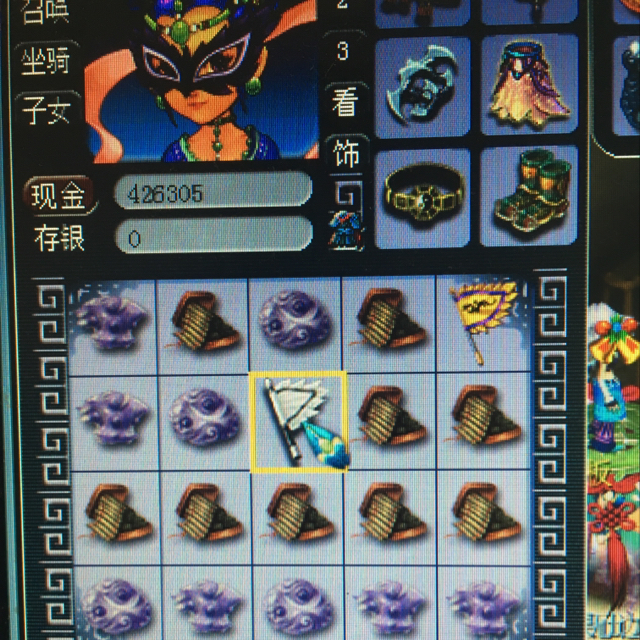640x640 pixels.
Task: Open the 坐骑 tab
Action: [46, 62]
